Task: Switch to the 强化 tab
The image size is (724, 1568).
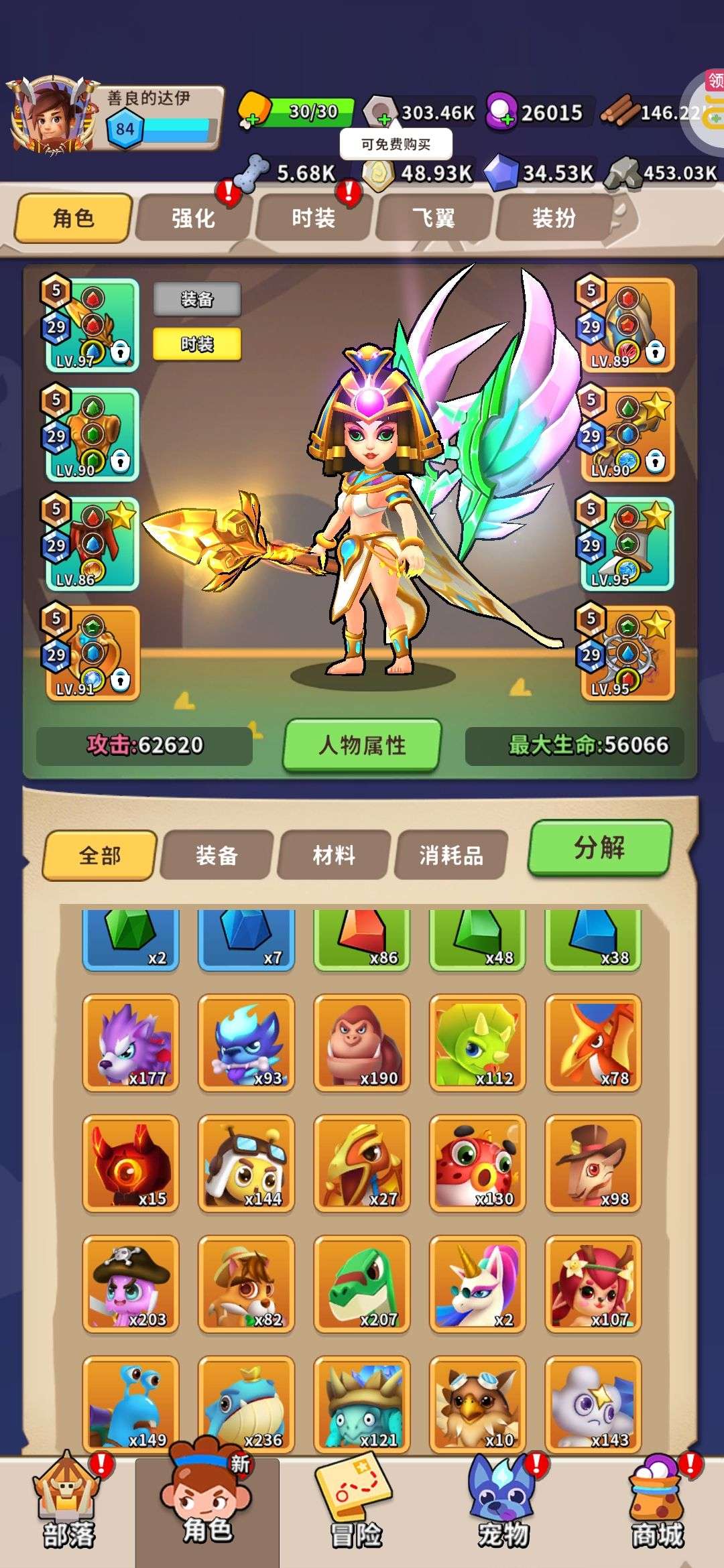Action: [193, 218]
